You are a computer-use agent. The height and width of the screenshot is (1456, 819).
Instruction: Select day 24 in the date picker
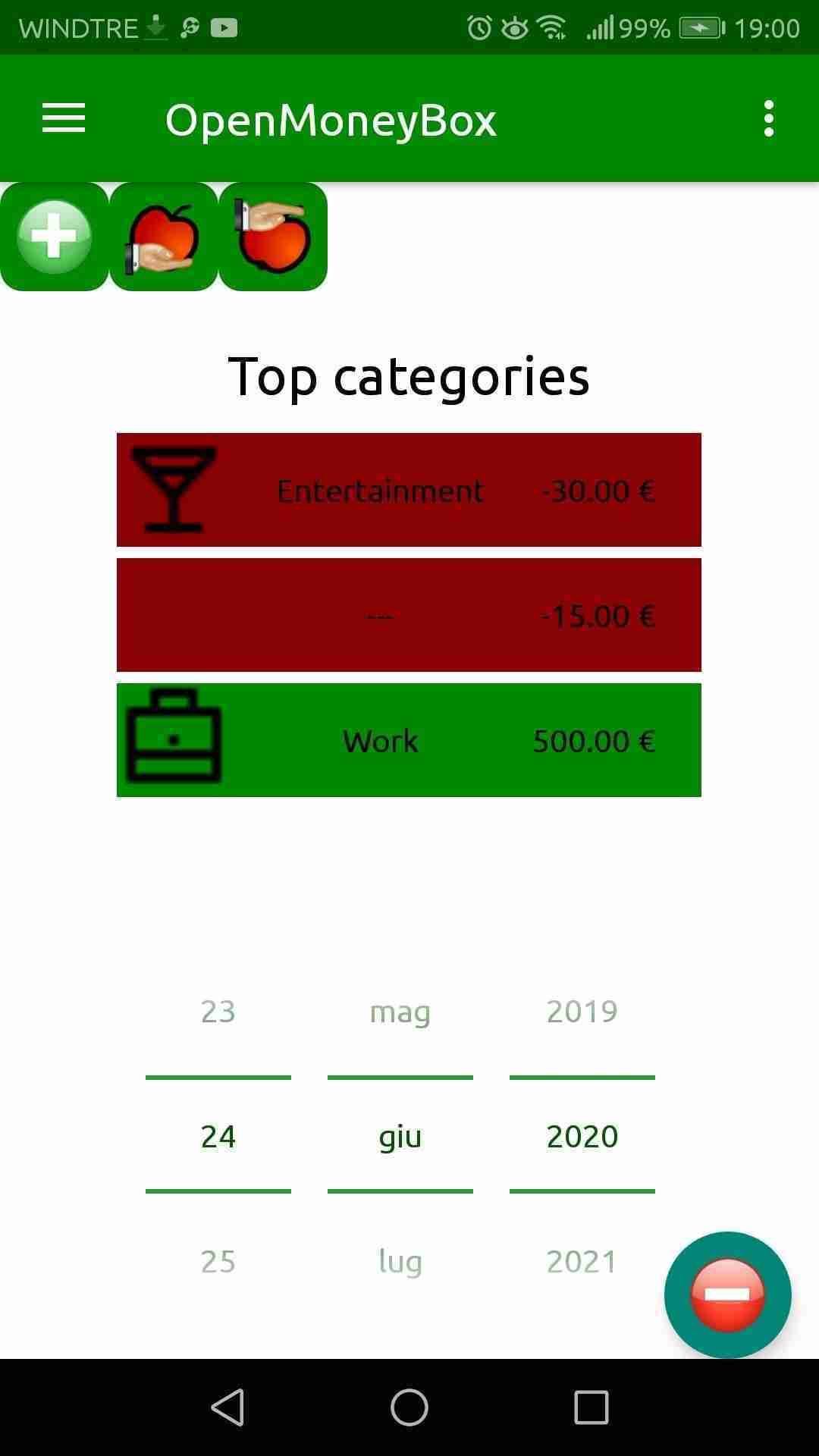(218, 1135)
